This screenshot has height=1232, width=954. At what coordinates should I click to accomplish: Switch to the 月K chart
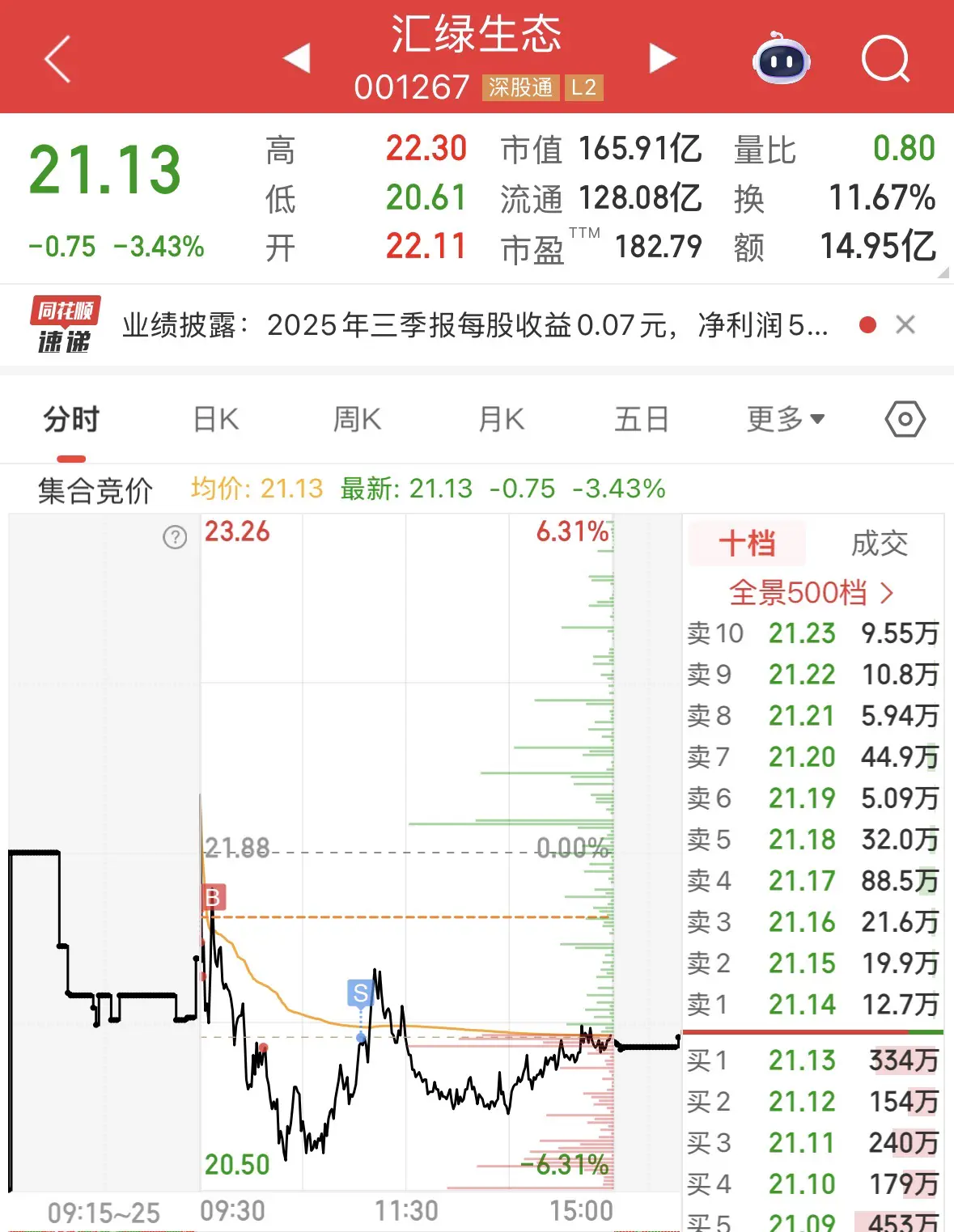(501, 420)
